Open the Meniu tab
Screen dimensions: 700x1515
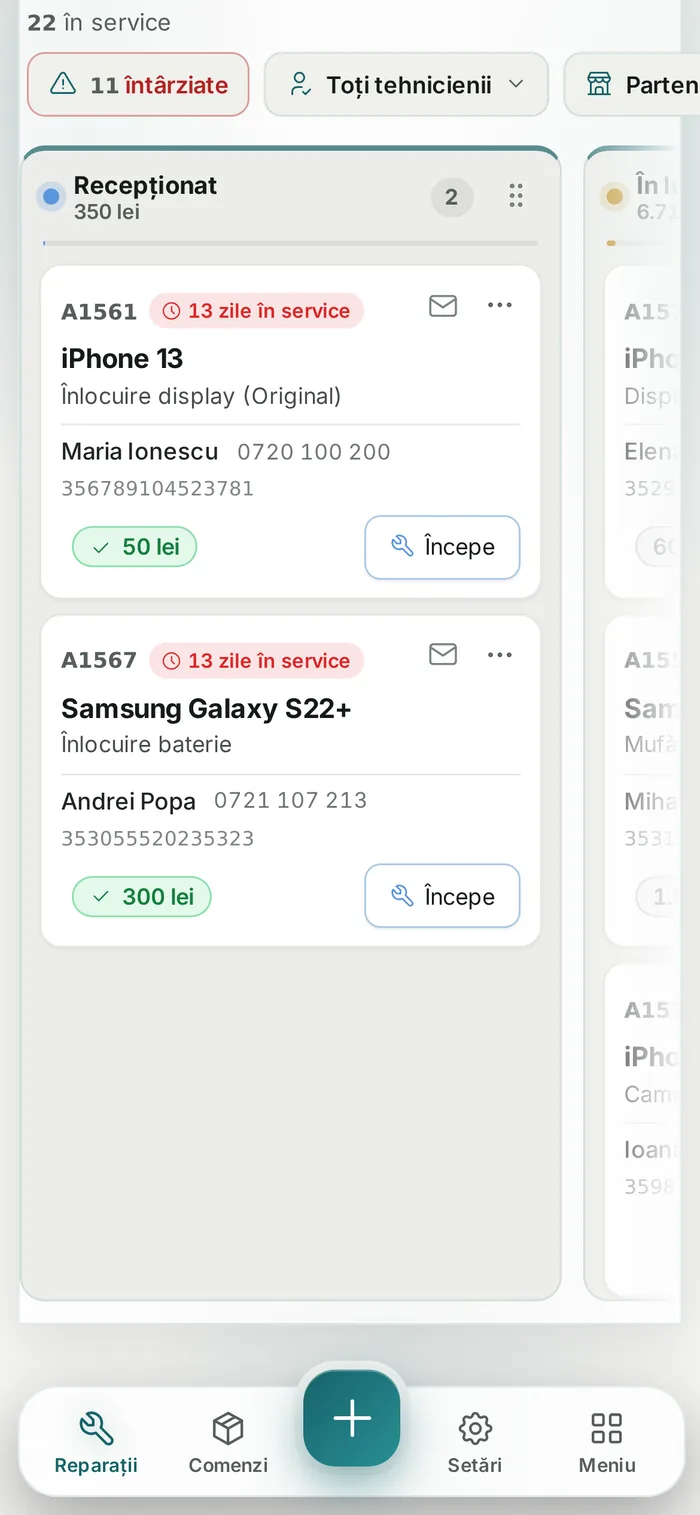[607, 1442]
